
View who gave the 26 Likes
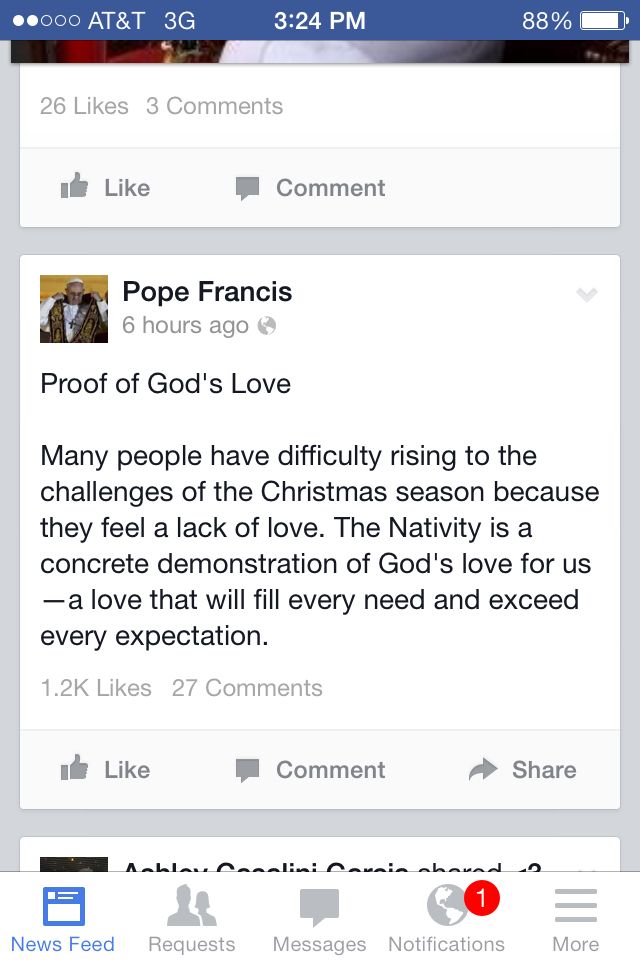84,106
